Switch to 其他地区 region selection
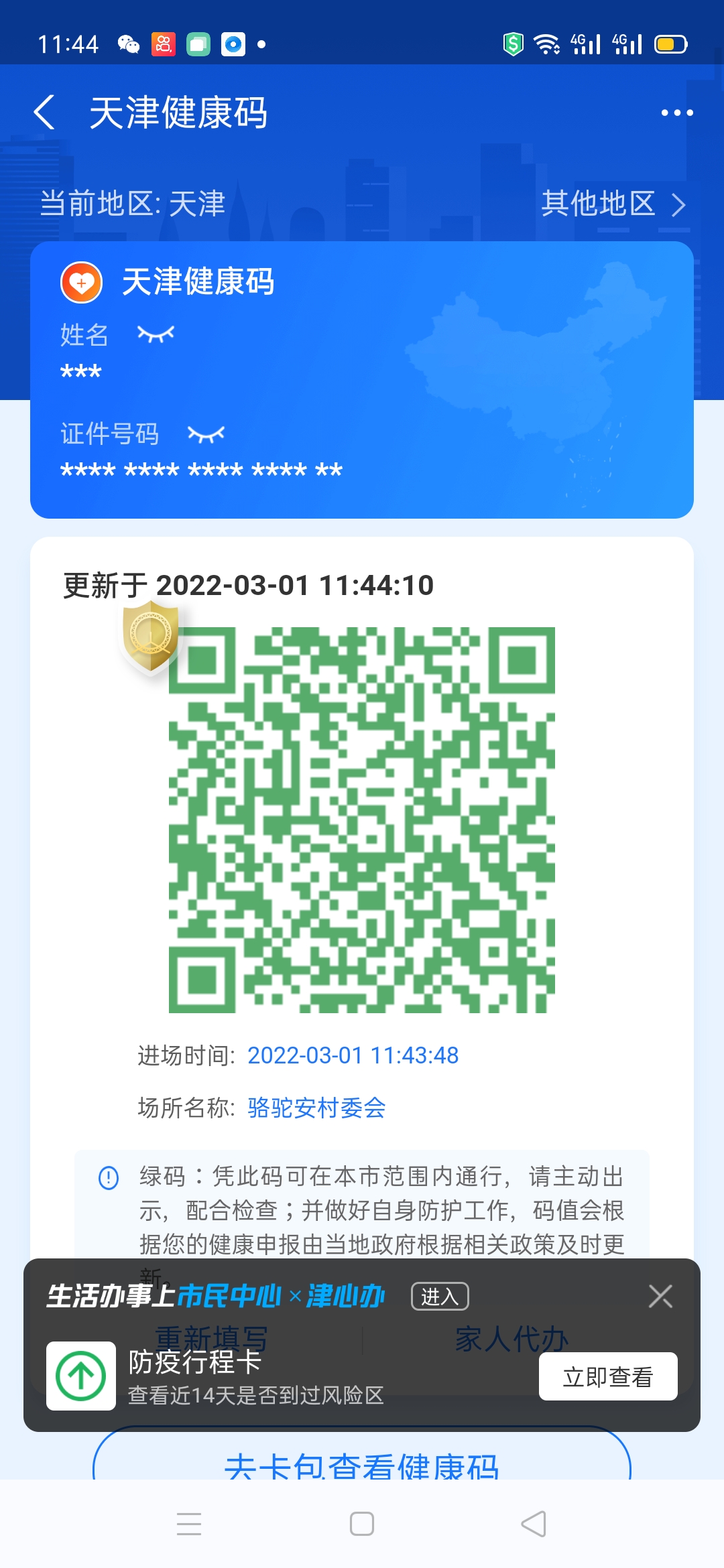The height and width of the screenshot is (1568, 724). [x=613, y=204]
